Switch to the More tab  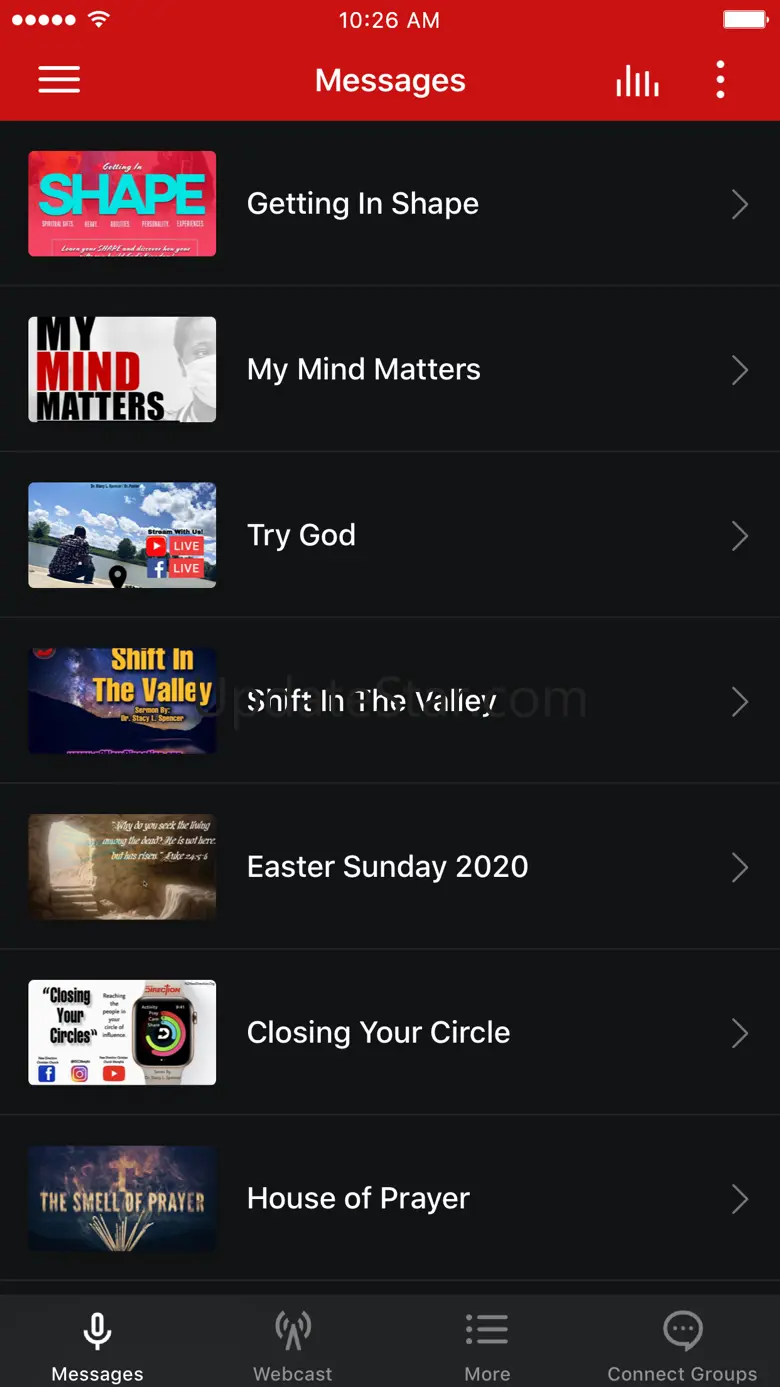point(487,1345)
